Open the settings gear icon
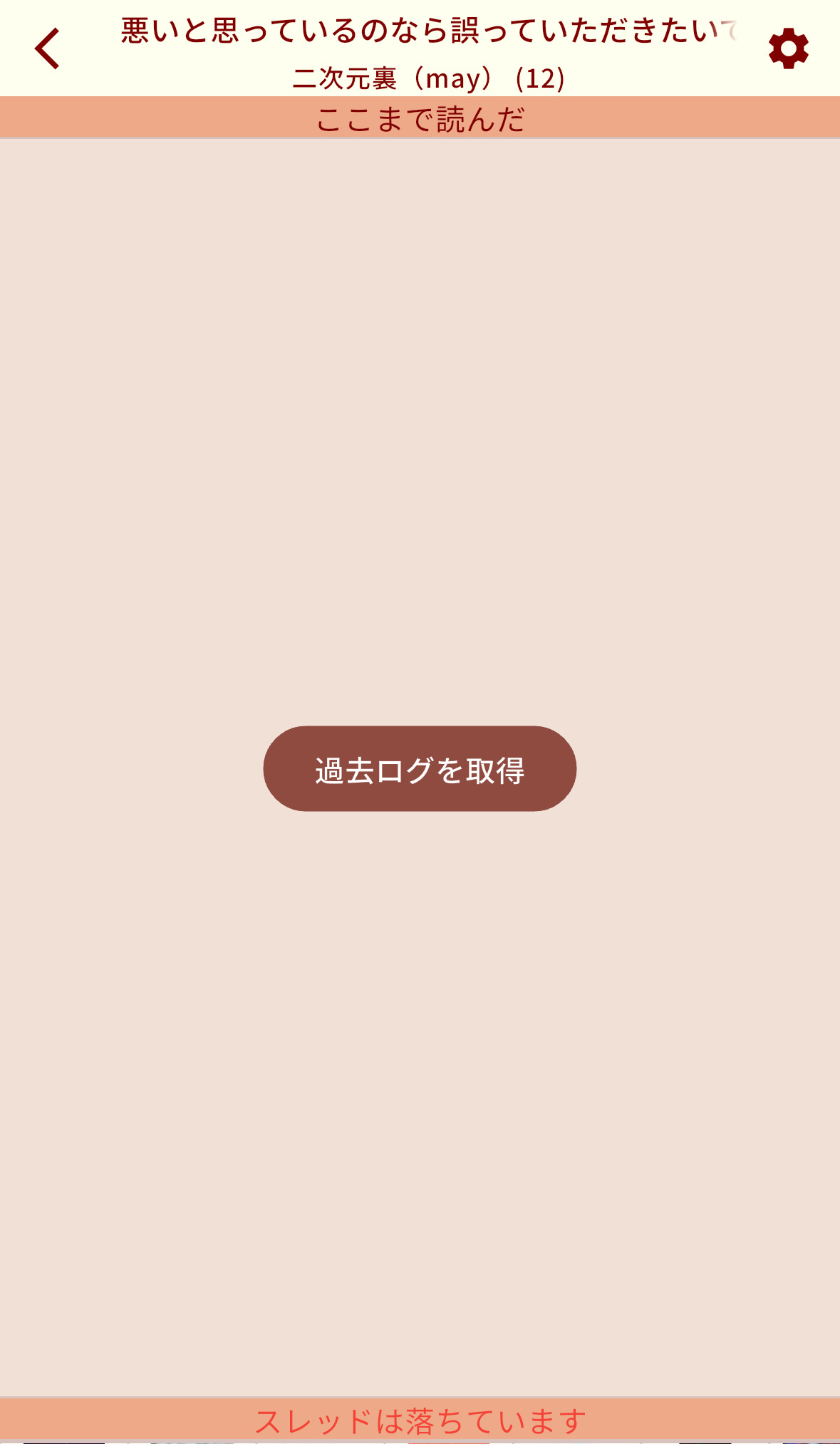The width and height of the screenshot is (840, 1444). click(x=788, y=49)
